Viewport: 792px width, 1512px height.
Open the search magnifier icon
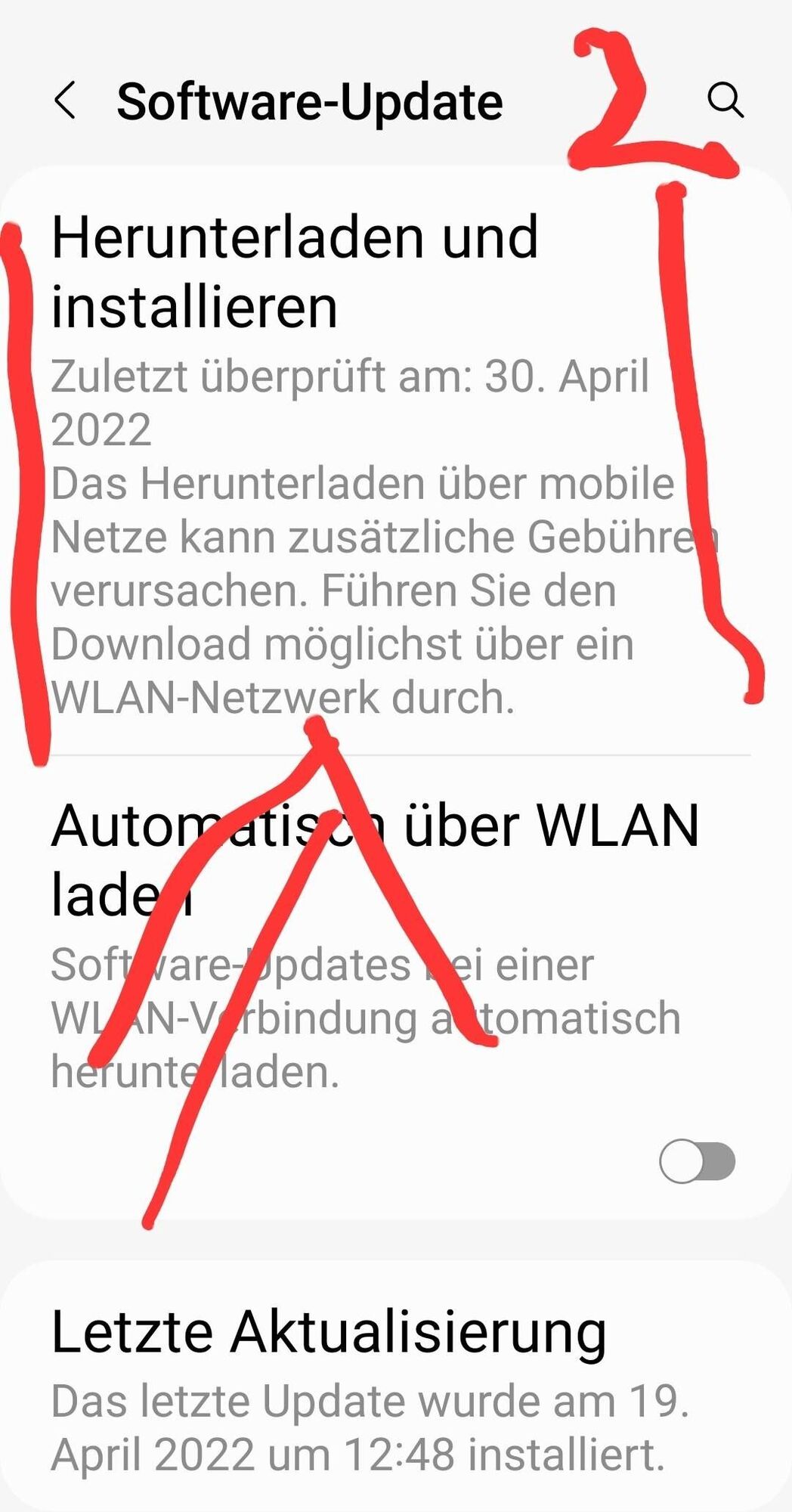pos(725,100)
